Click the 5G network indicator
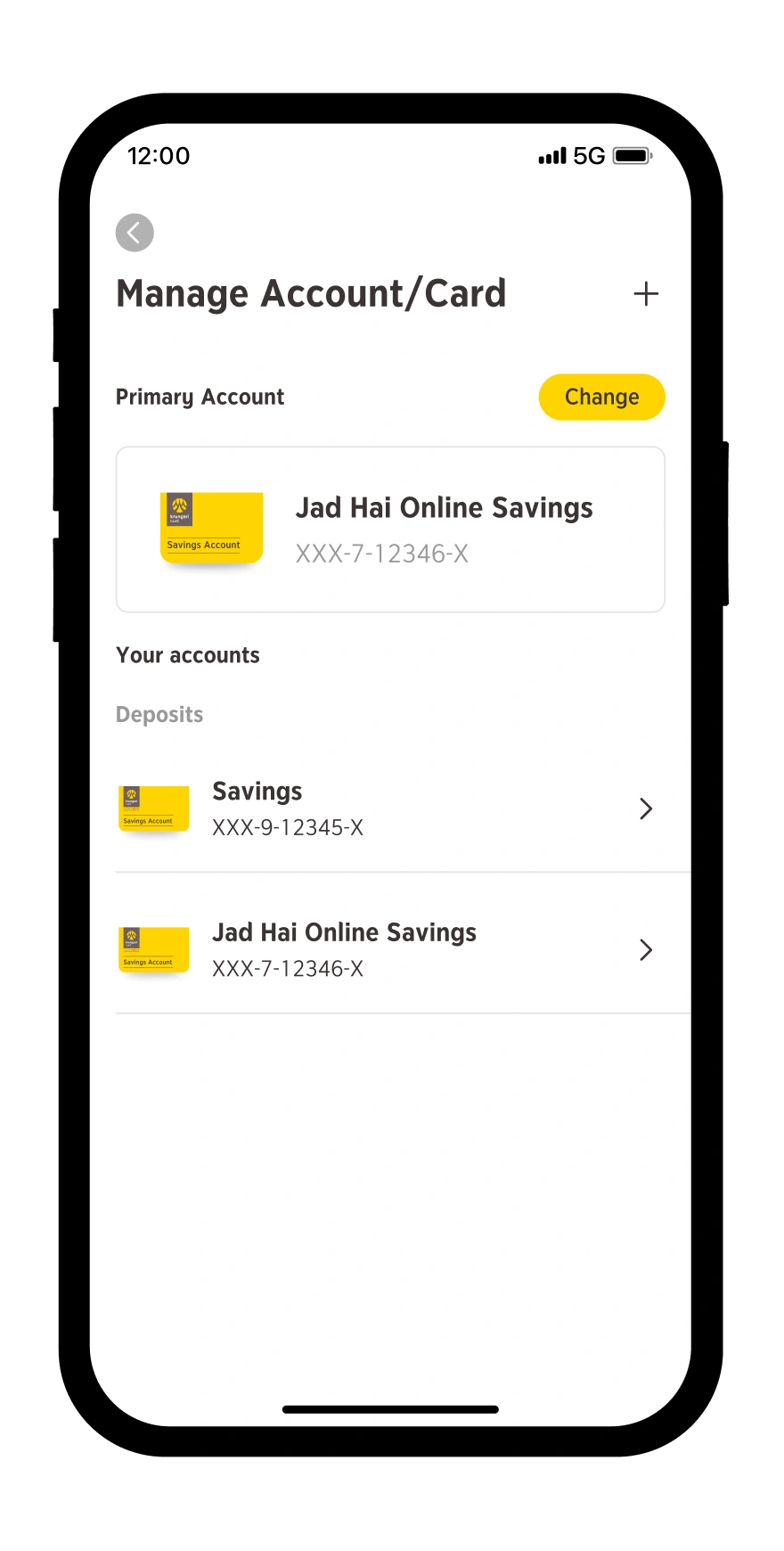784x1551 pixels. [588, 156]
